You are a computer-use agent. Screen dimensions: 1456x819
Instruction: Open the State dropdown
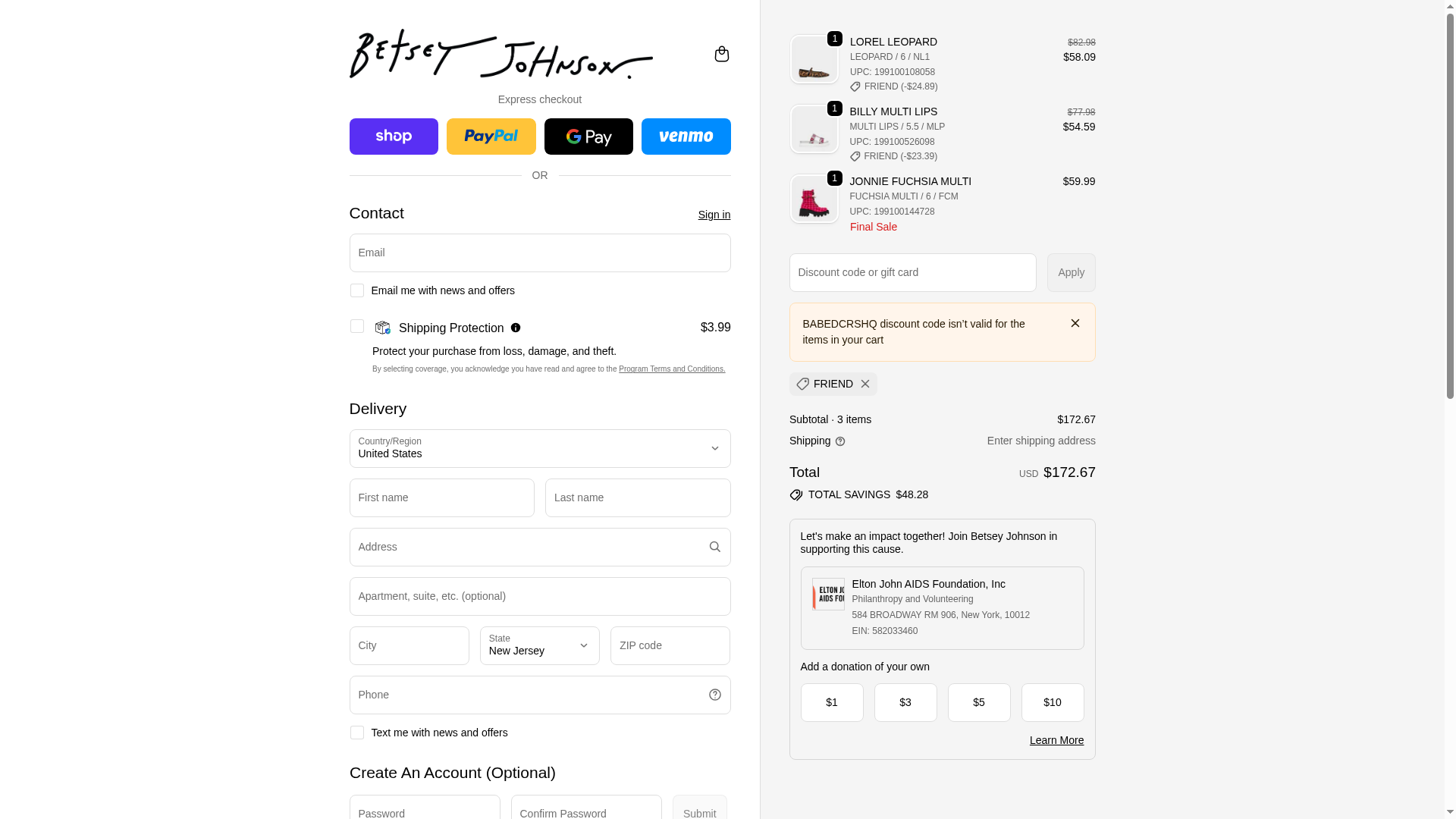(539, 645)
